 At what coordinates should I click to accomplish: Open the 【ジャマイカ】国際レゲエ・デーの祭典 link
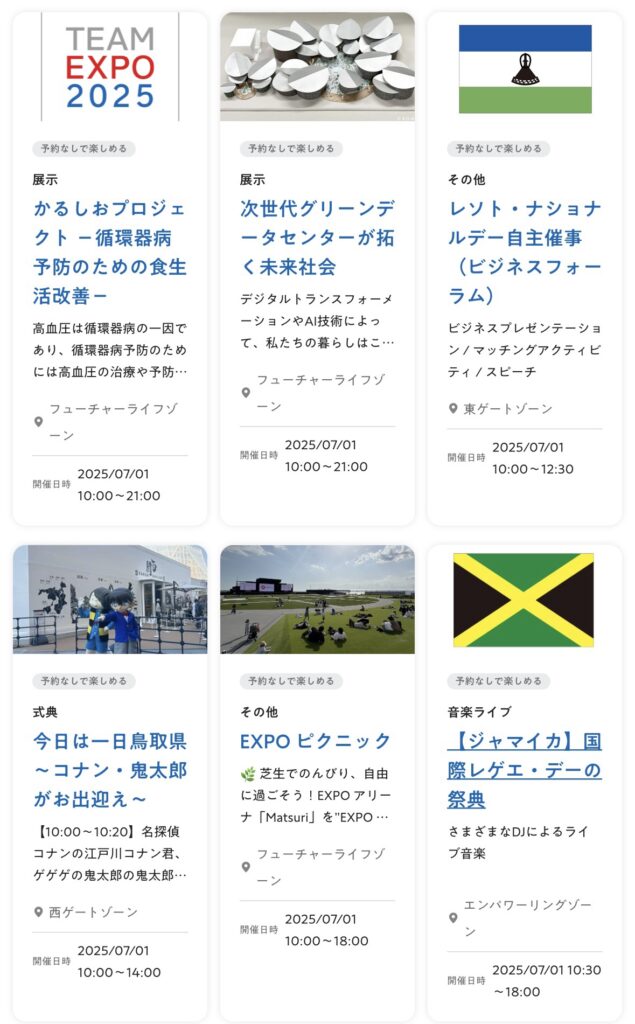click(524, 770)
